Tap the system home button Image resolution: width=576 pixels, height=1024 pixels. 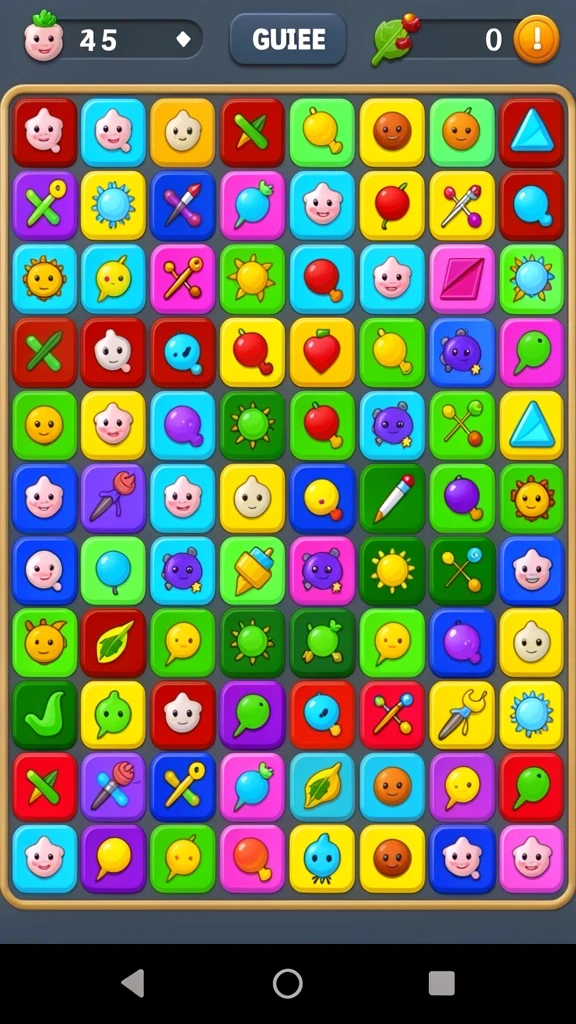[x=287, y=983]
